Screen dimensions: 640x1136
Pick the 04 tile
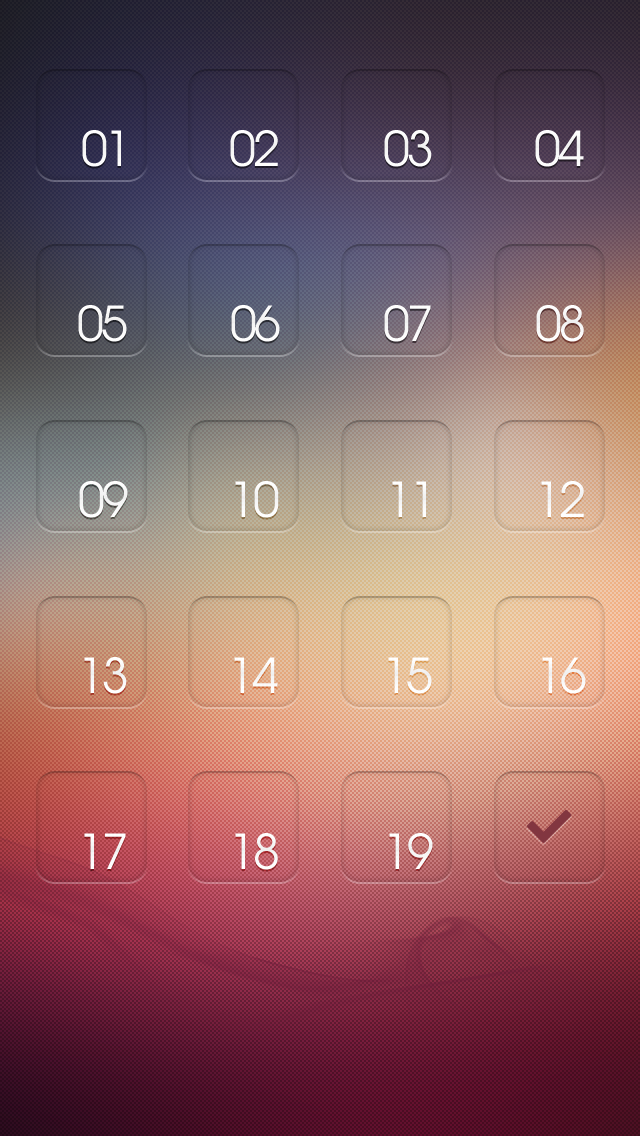(549, 125)
